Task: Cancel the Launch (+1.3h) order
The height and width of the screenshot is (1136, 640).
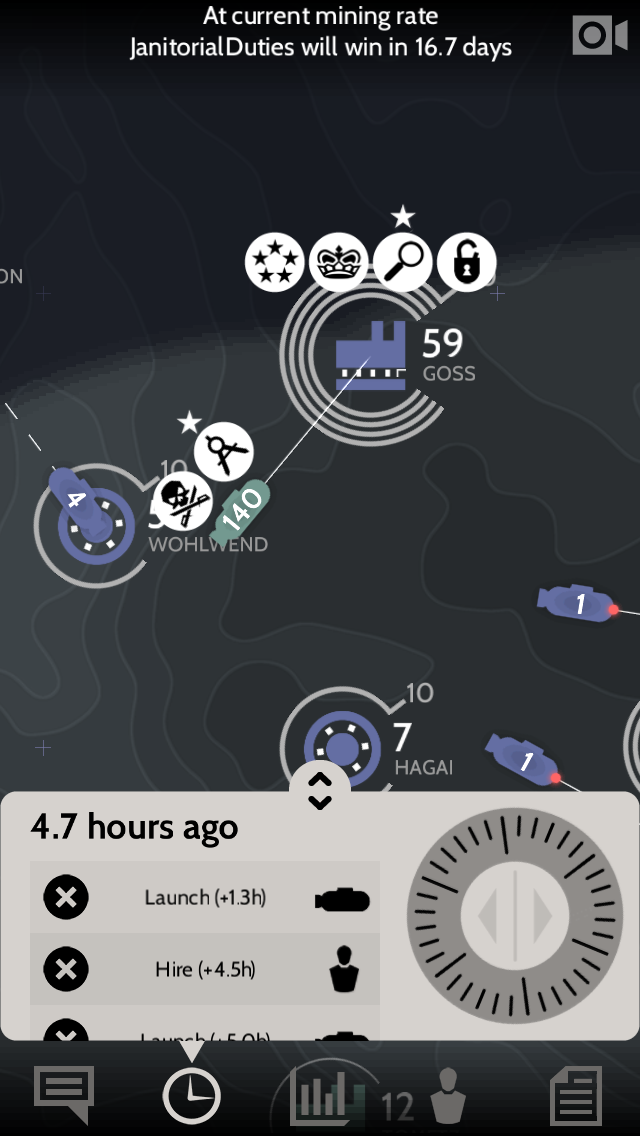Action: [66, 898]
